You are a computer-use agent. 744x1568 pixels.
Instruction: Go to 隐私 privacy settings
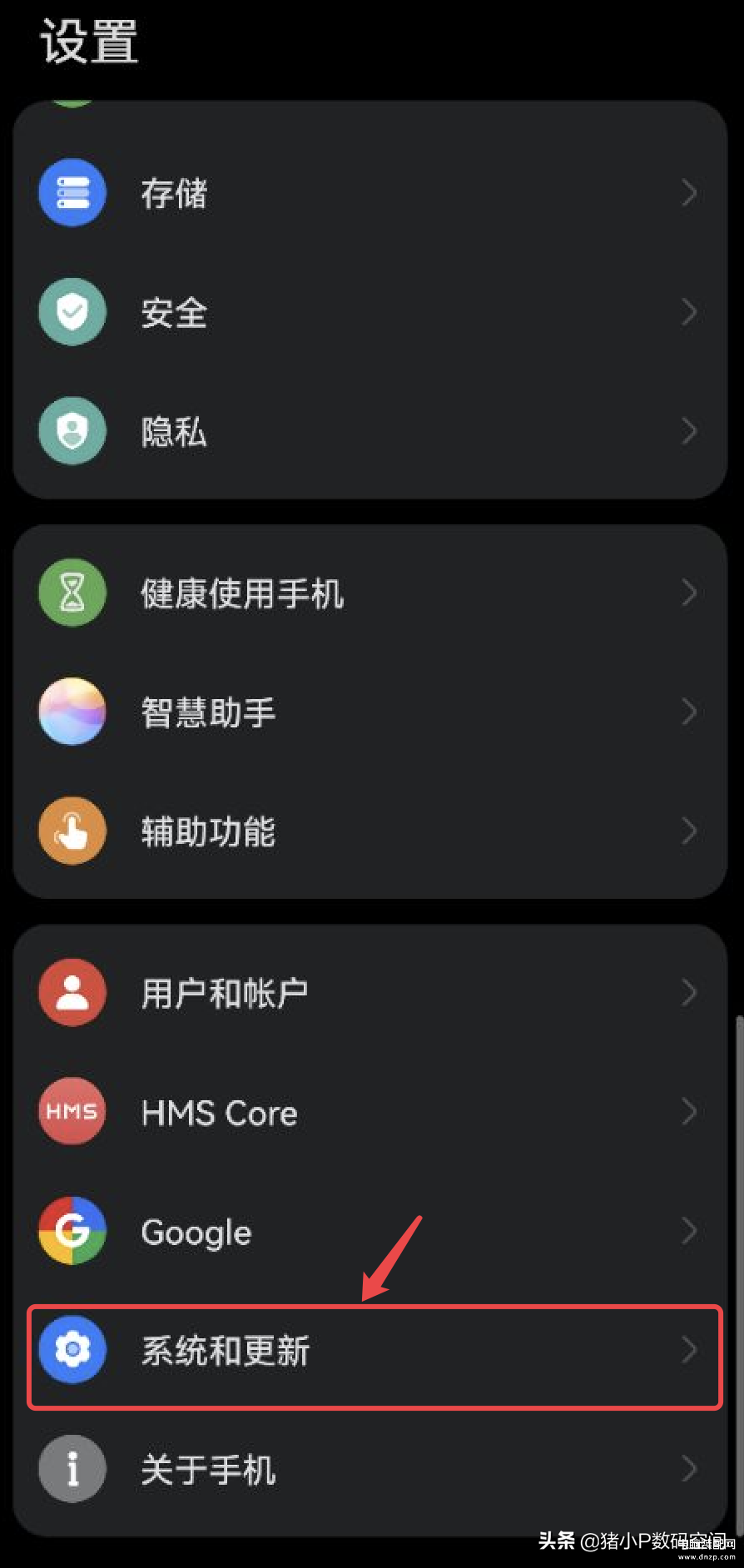370,431
